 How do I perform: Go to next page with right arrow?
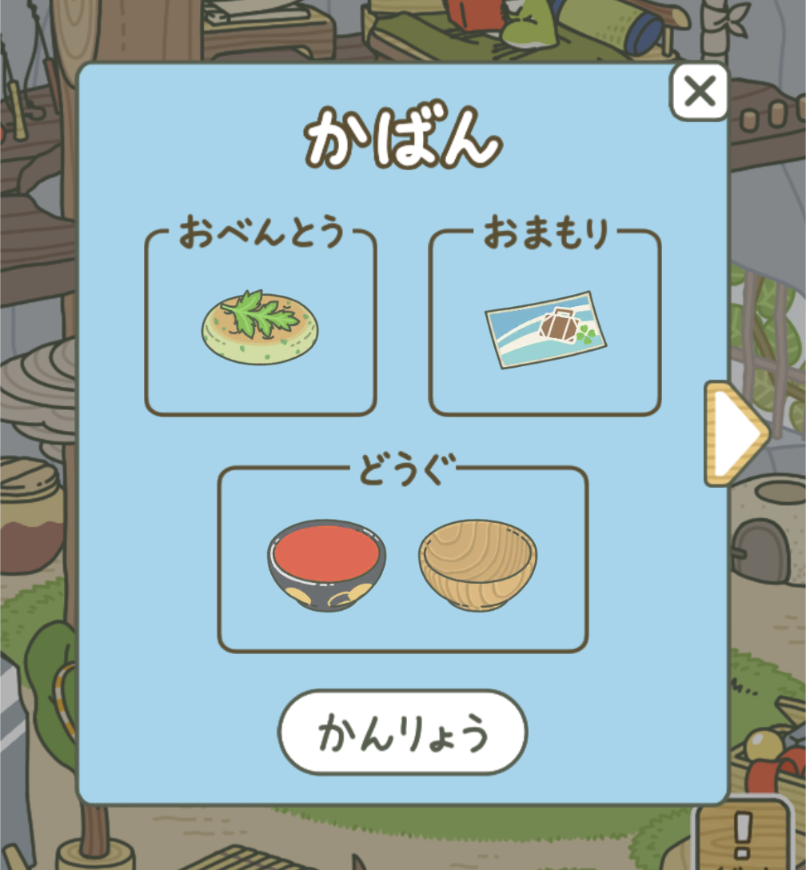738,433
